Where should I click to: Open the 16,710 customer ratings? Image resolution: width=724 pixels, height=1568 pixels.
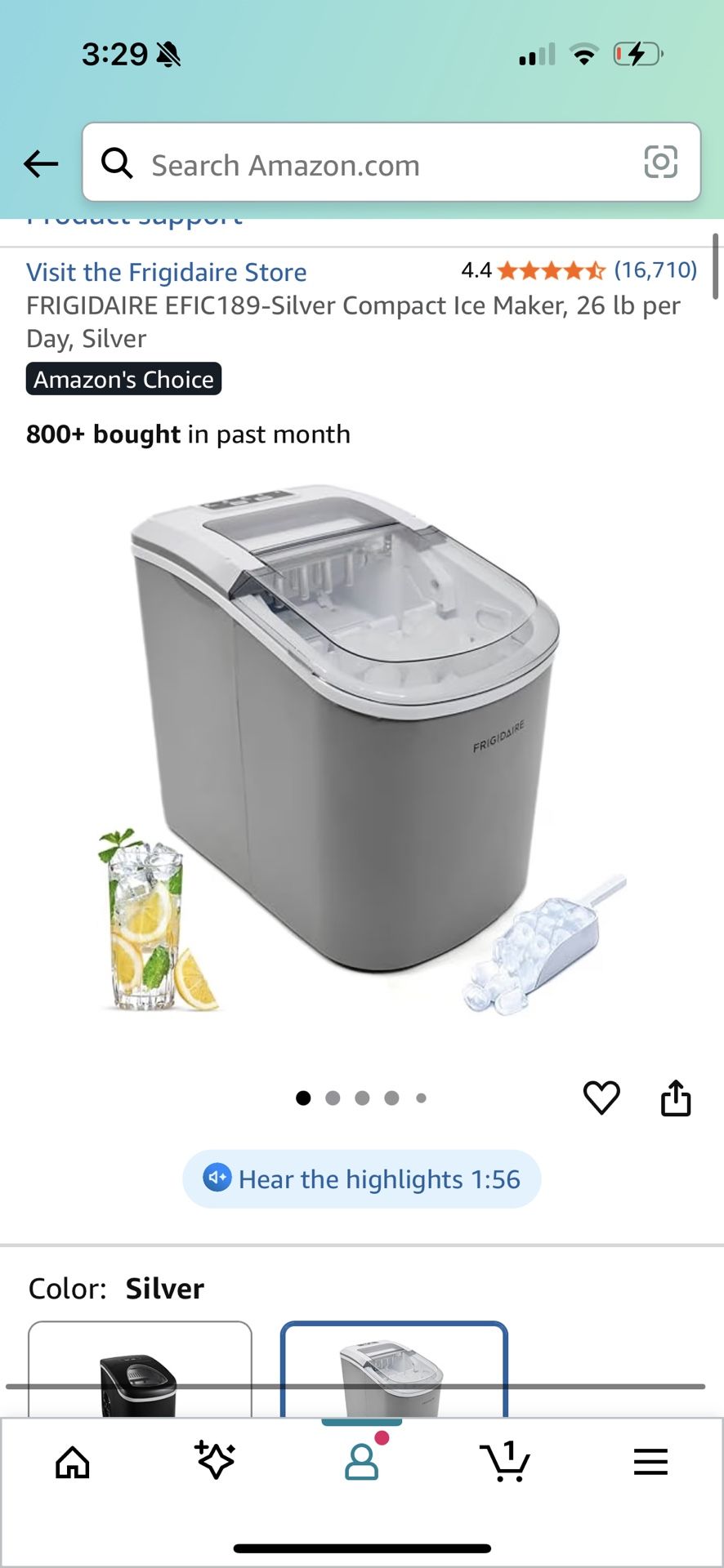(x=655, y=269)
